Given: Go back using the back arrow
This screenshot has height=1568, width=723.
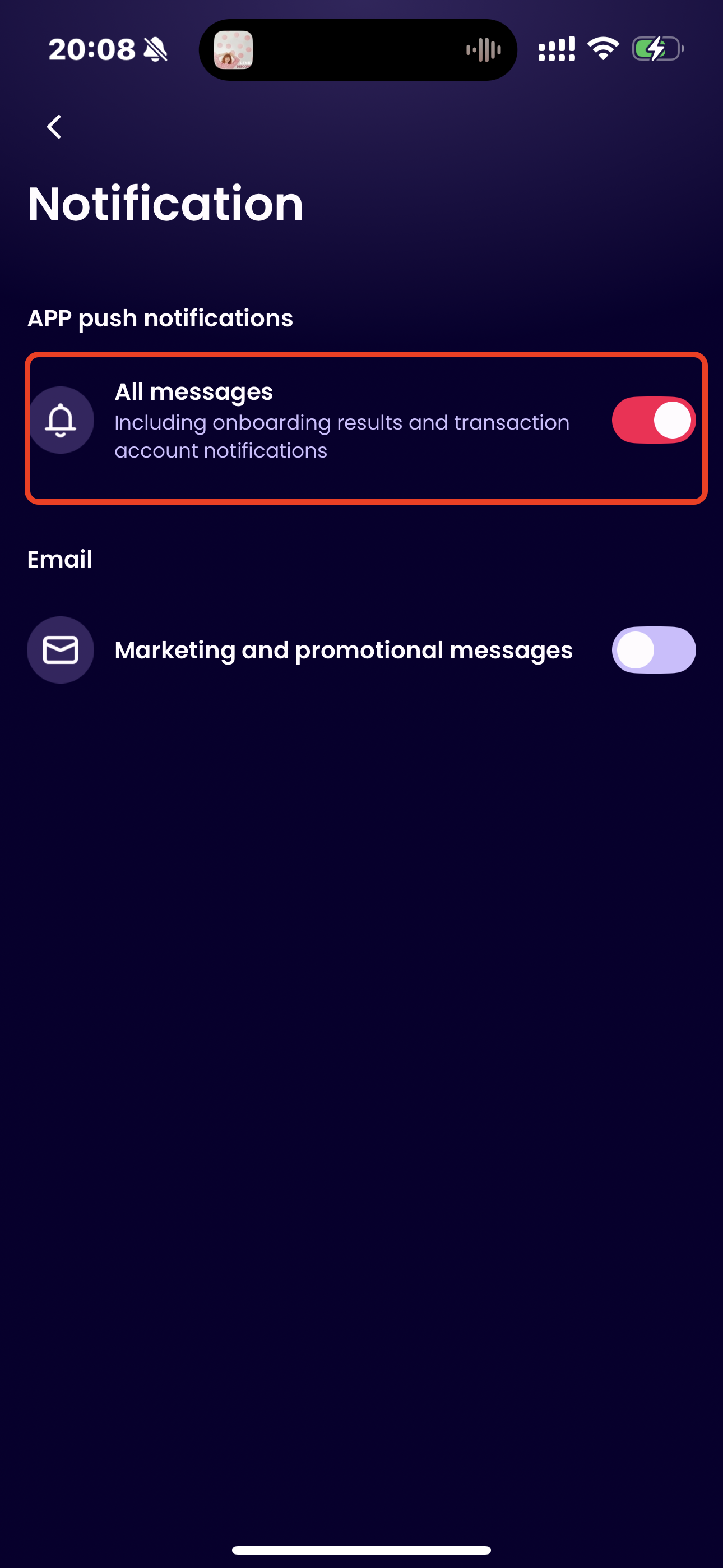Looking at the screenshot, I should (x=54, y=127).
